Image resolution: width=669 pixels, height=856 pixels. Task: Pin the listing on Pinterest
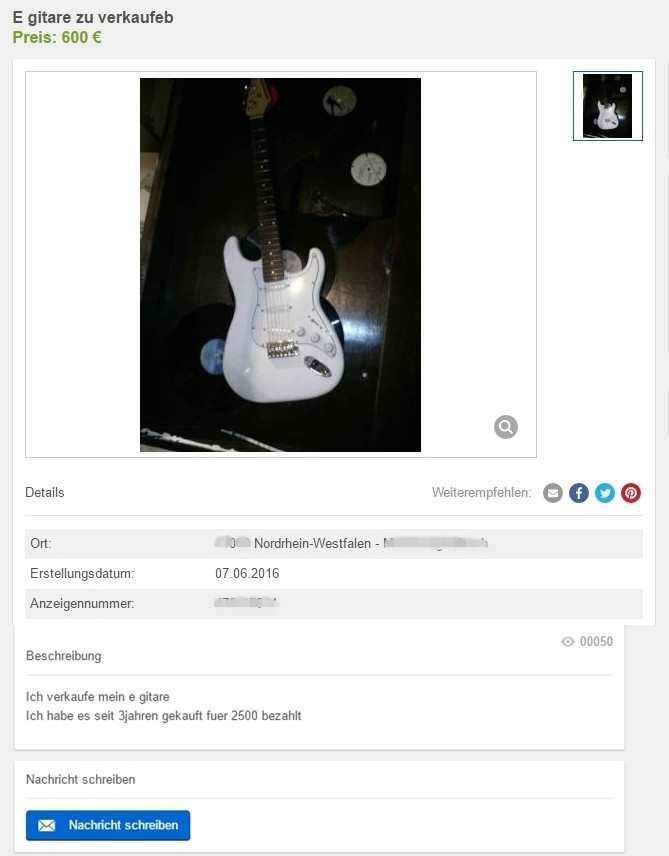pos(631,493)
